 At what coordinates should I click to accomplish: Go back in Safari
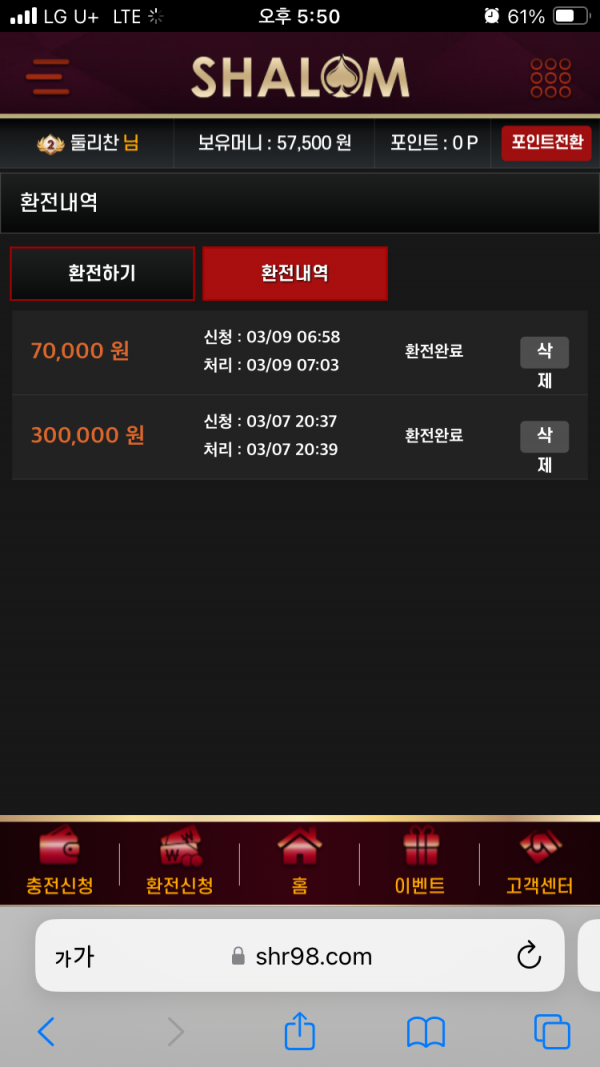click(46, 1031)
